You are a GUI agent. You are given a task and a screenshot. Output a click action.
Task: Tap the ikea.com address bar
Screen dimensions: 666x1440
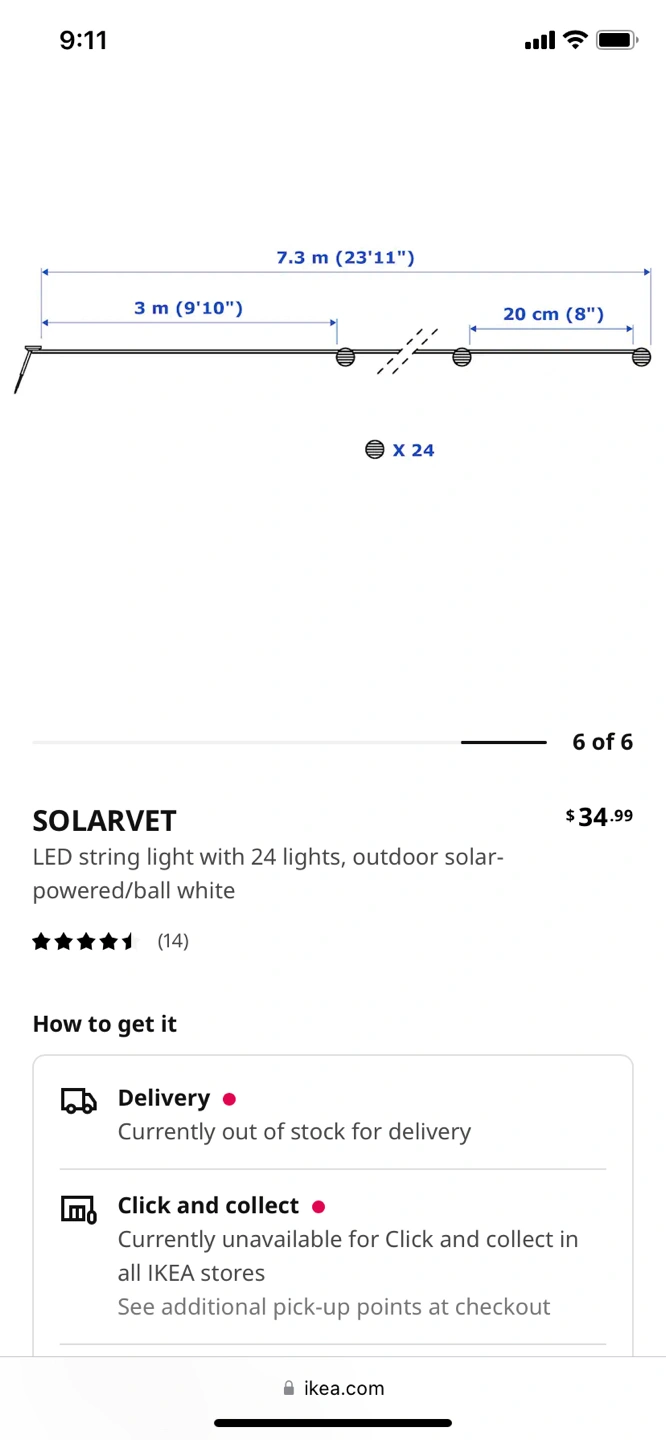(333, 1388)
